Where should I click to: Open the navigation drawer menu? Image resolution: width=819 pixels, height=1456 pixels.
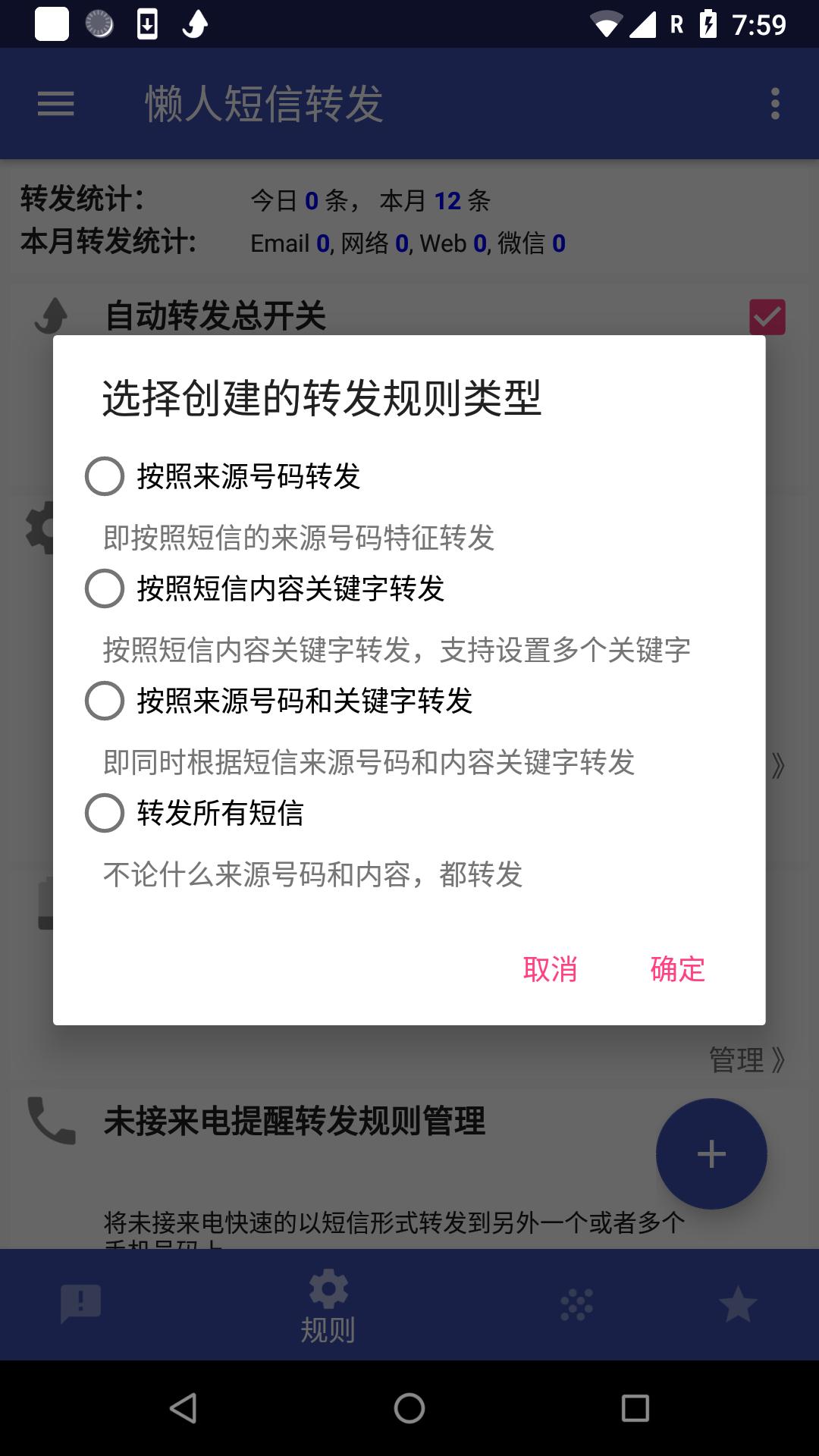point(55,104)
